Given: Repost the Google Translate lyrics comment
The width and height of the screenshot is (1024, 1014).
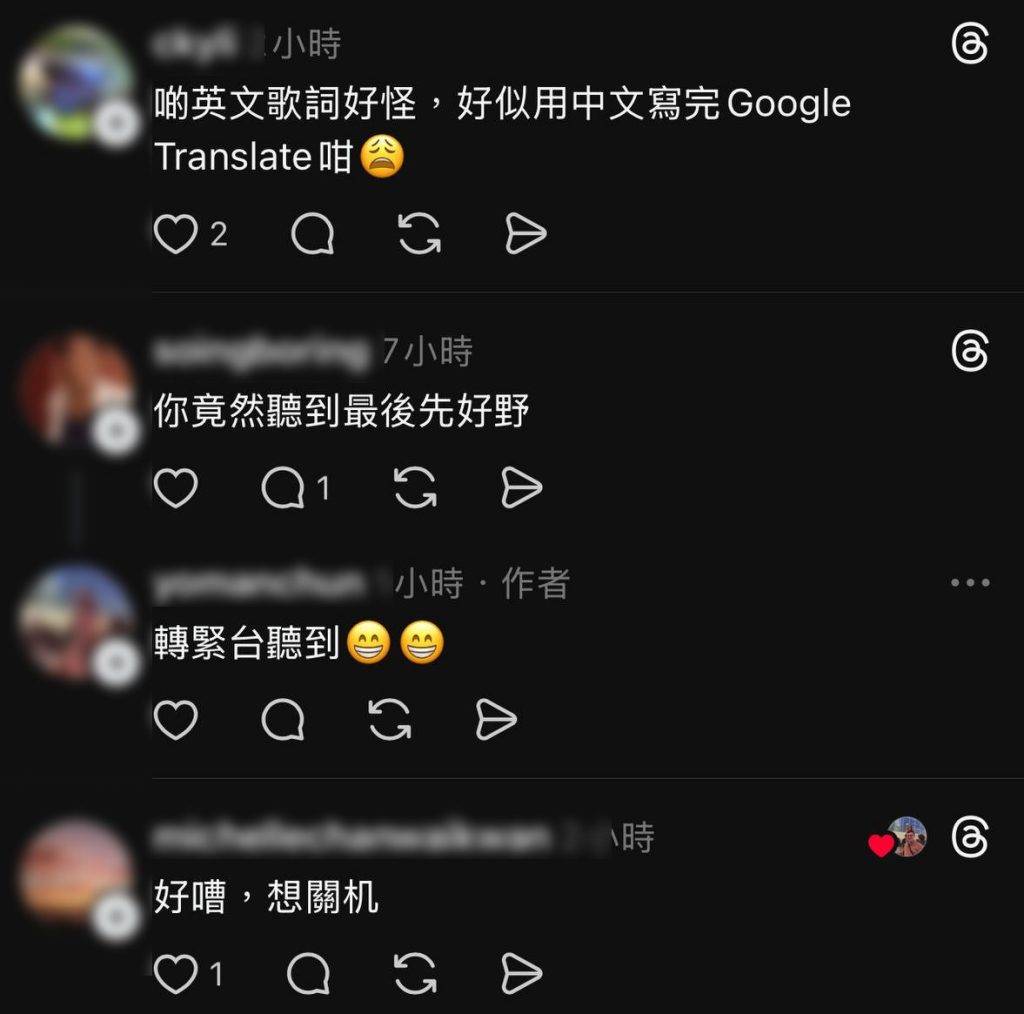Looking at the screenshot, I should [419, 235].
